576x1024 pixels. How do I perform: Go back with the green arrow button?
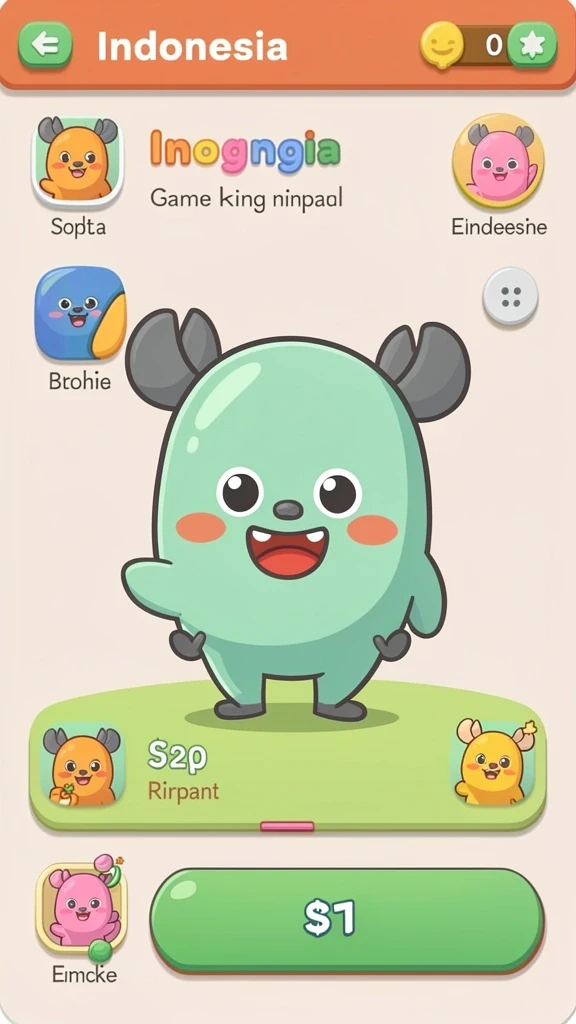[x=45, y=44]
